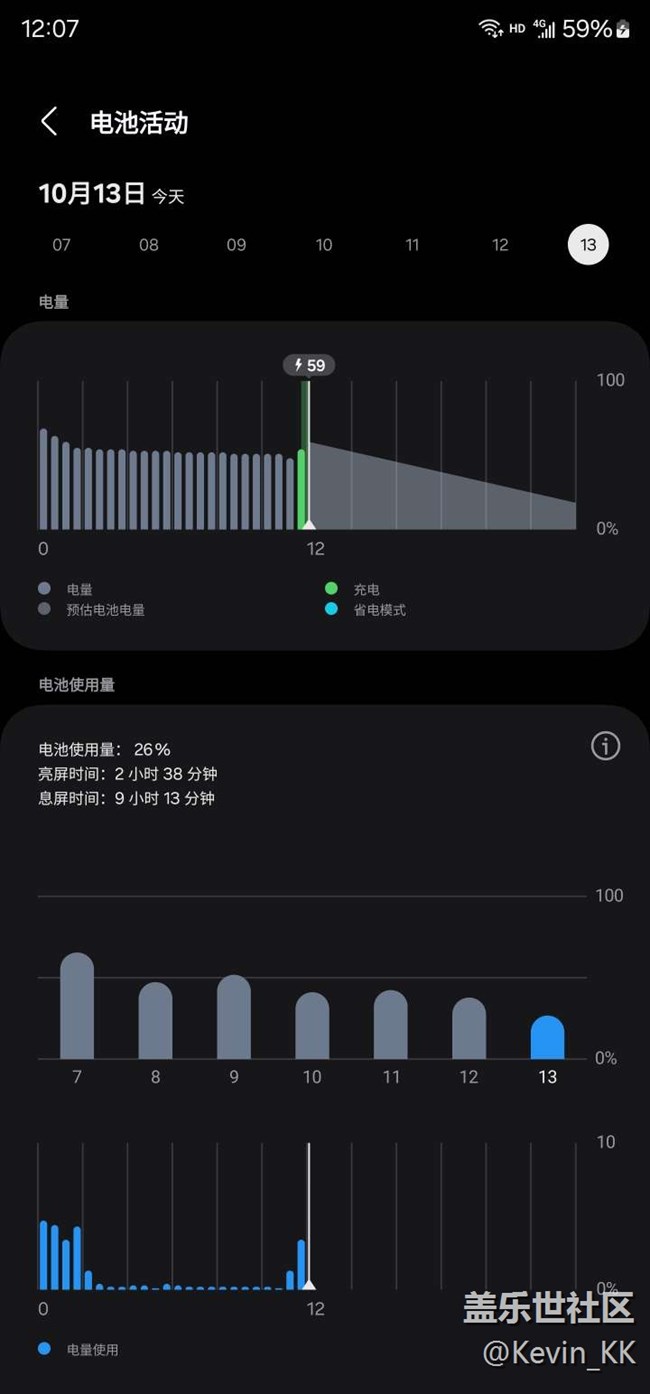Tap the usage bar above label 11
Screen dimensions: 650x1394
[391, 1025]
